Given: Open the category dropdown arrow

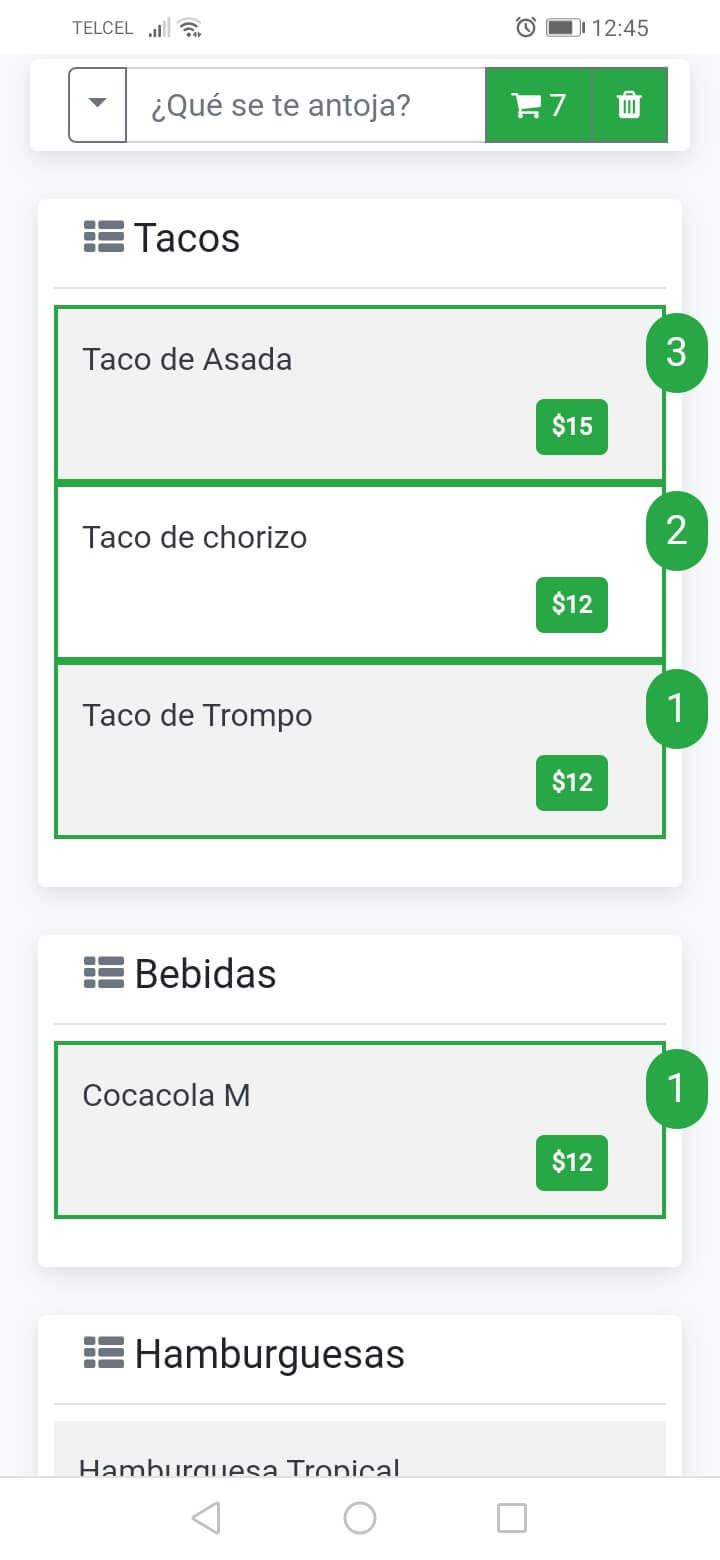Looking at the screenshot, I should coord(97,105).
